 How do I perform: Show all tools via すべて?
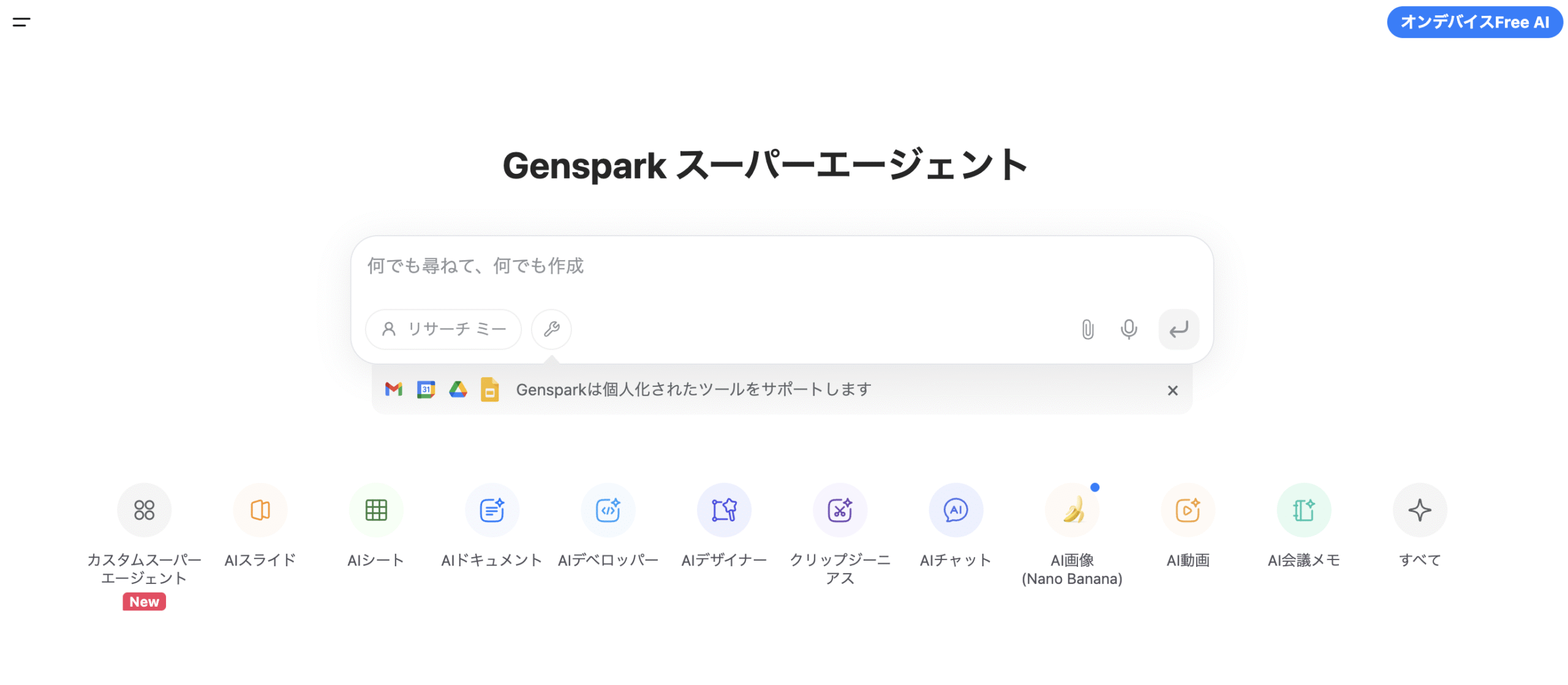pos(1419,510)
